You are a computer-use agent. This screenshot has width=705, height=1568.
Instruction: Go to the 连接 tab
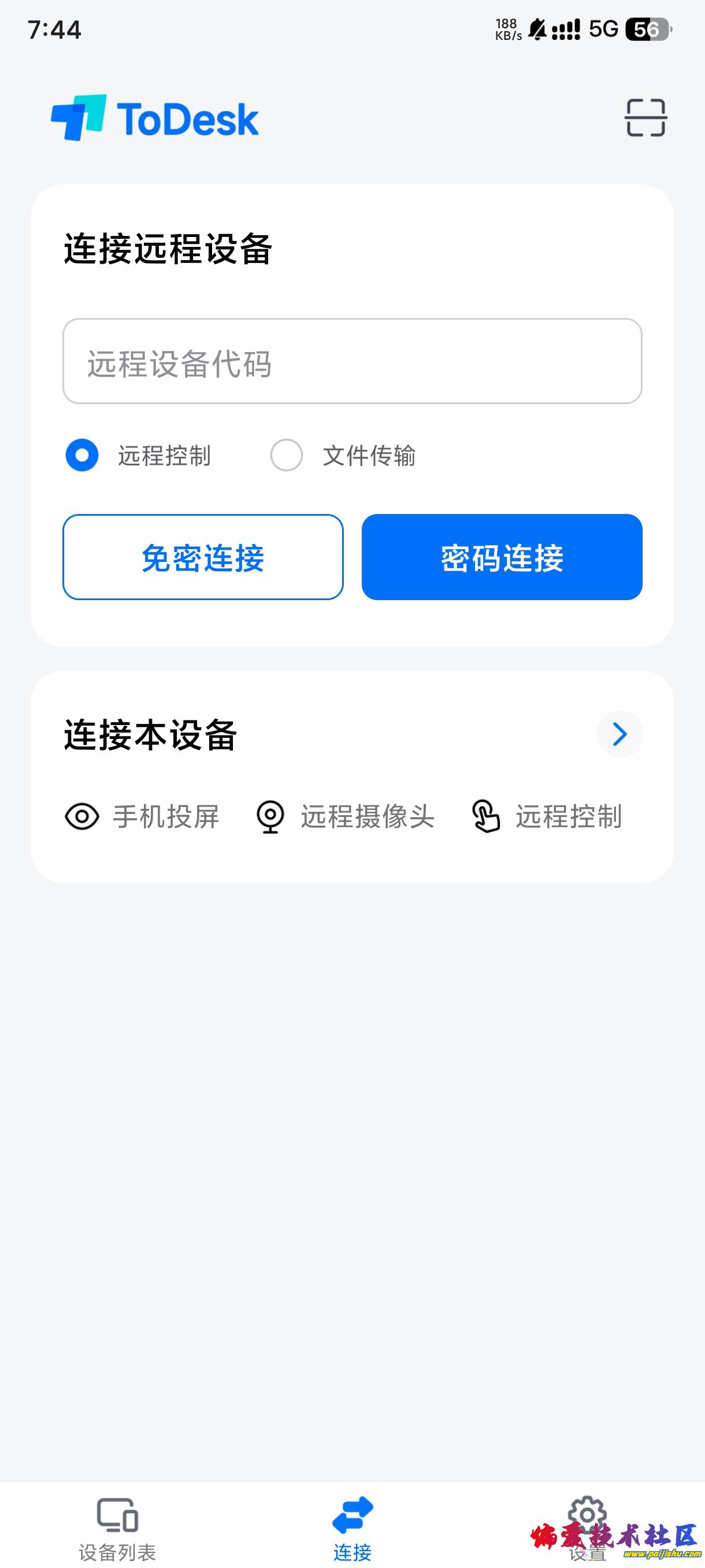[352, 1528]
